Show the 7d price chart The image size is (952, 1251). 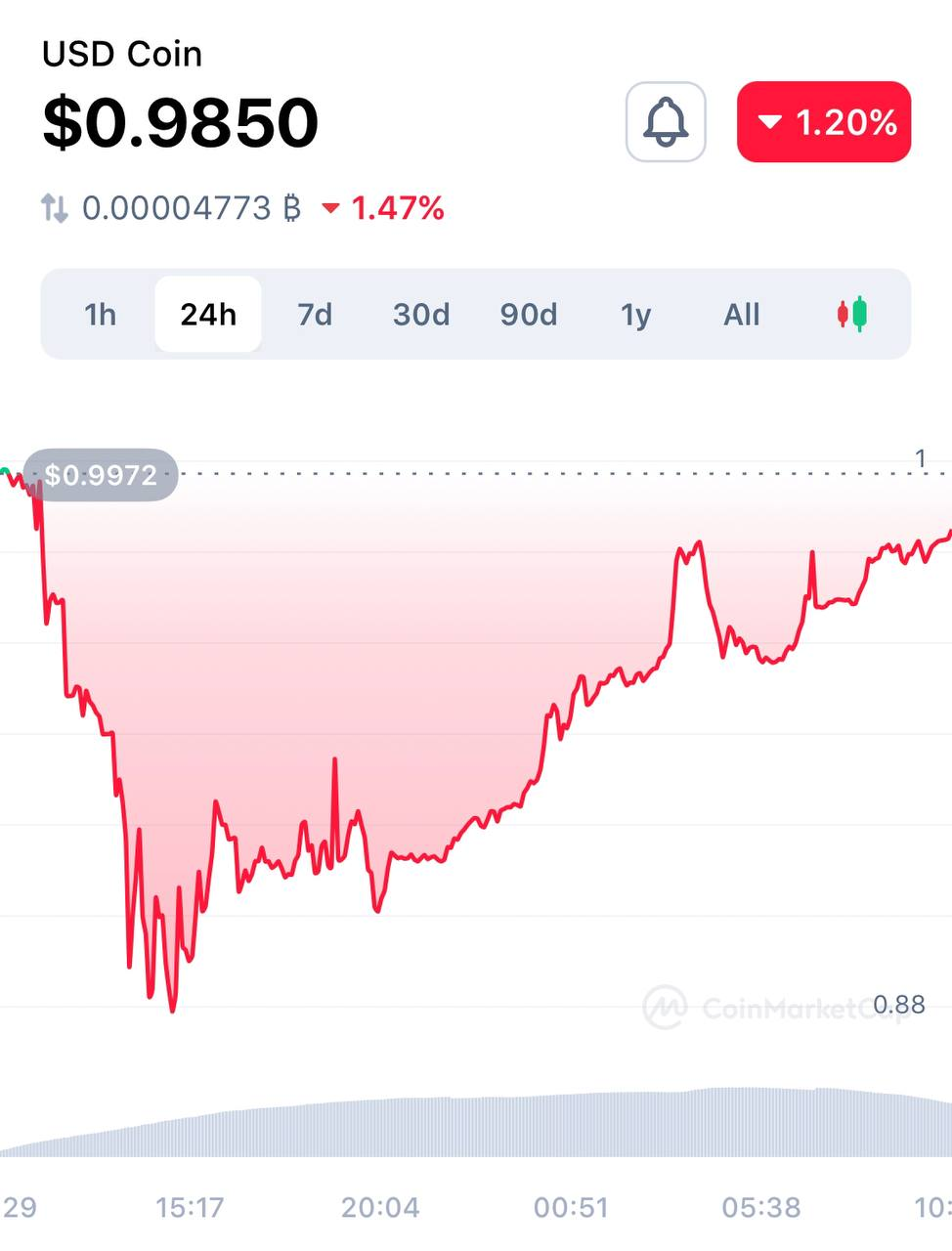click(315, 315)
